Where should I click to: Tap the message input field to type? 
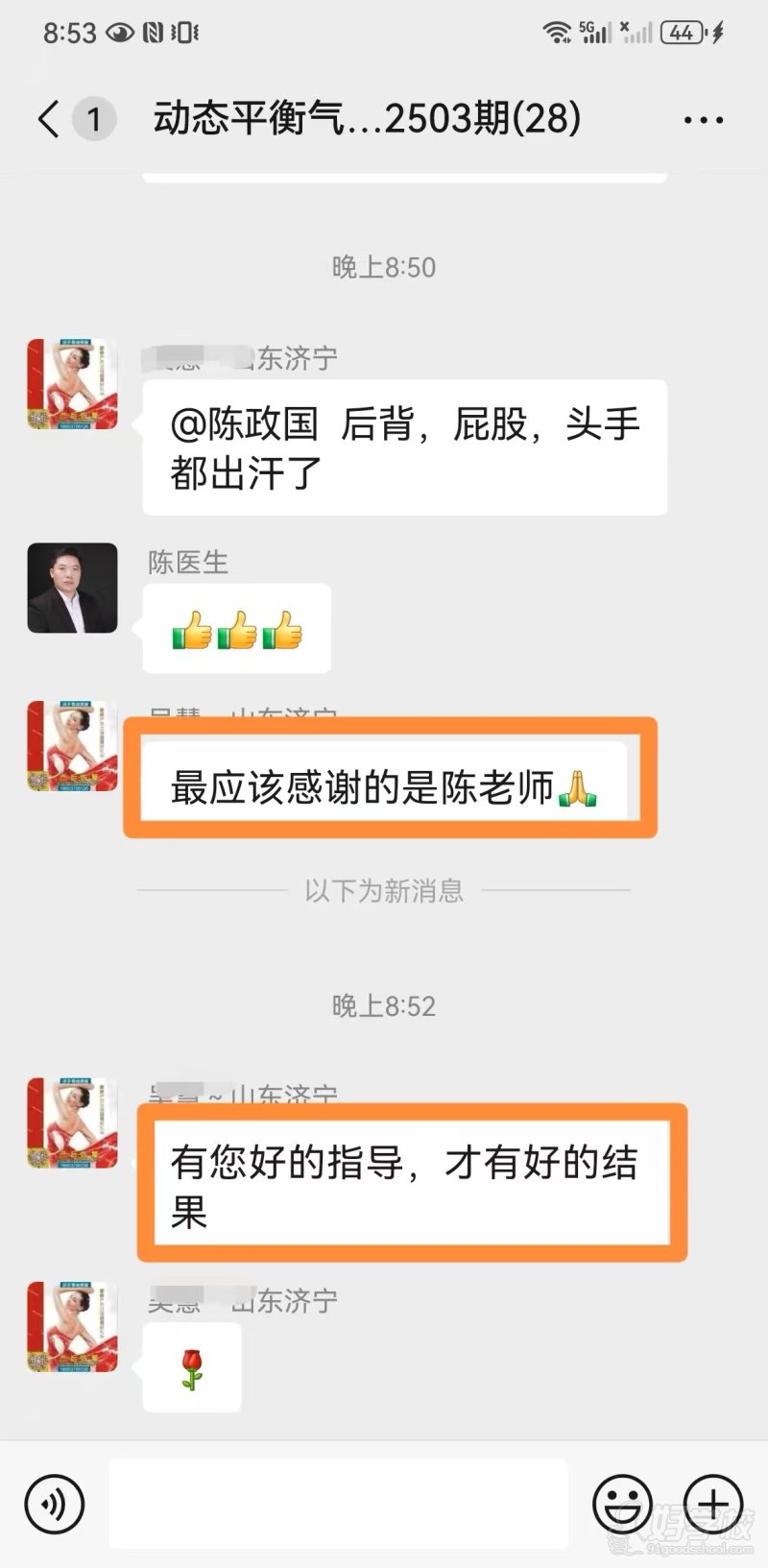pyautogui.click(x=336, y=1505)
